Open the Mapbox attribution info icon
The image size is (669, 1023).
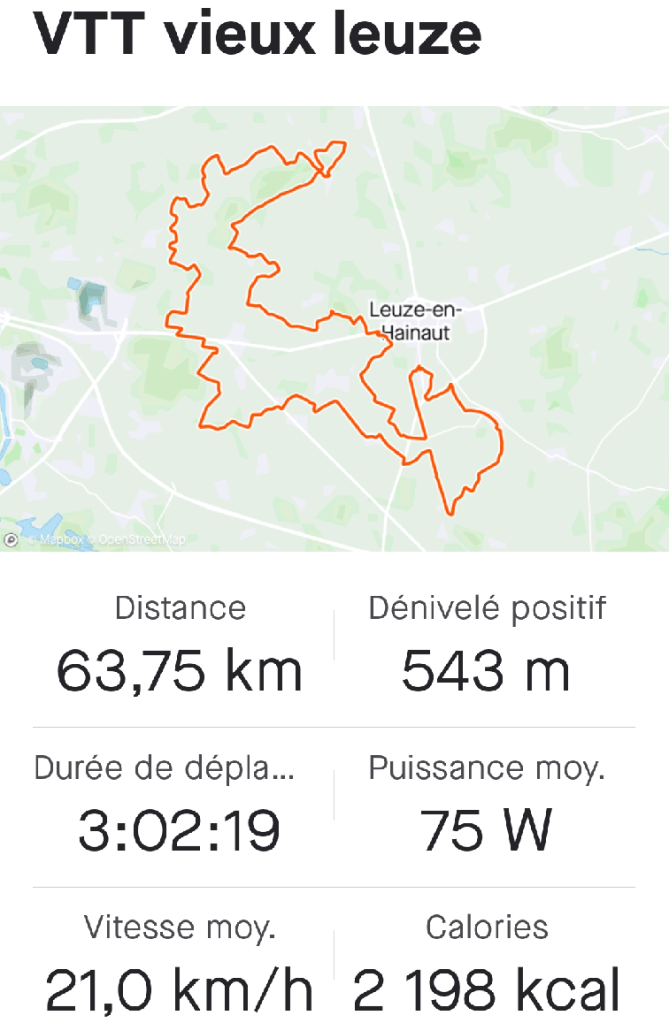(11, 540)
